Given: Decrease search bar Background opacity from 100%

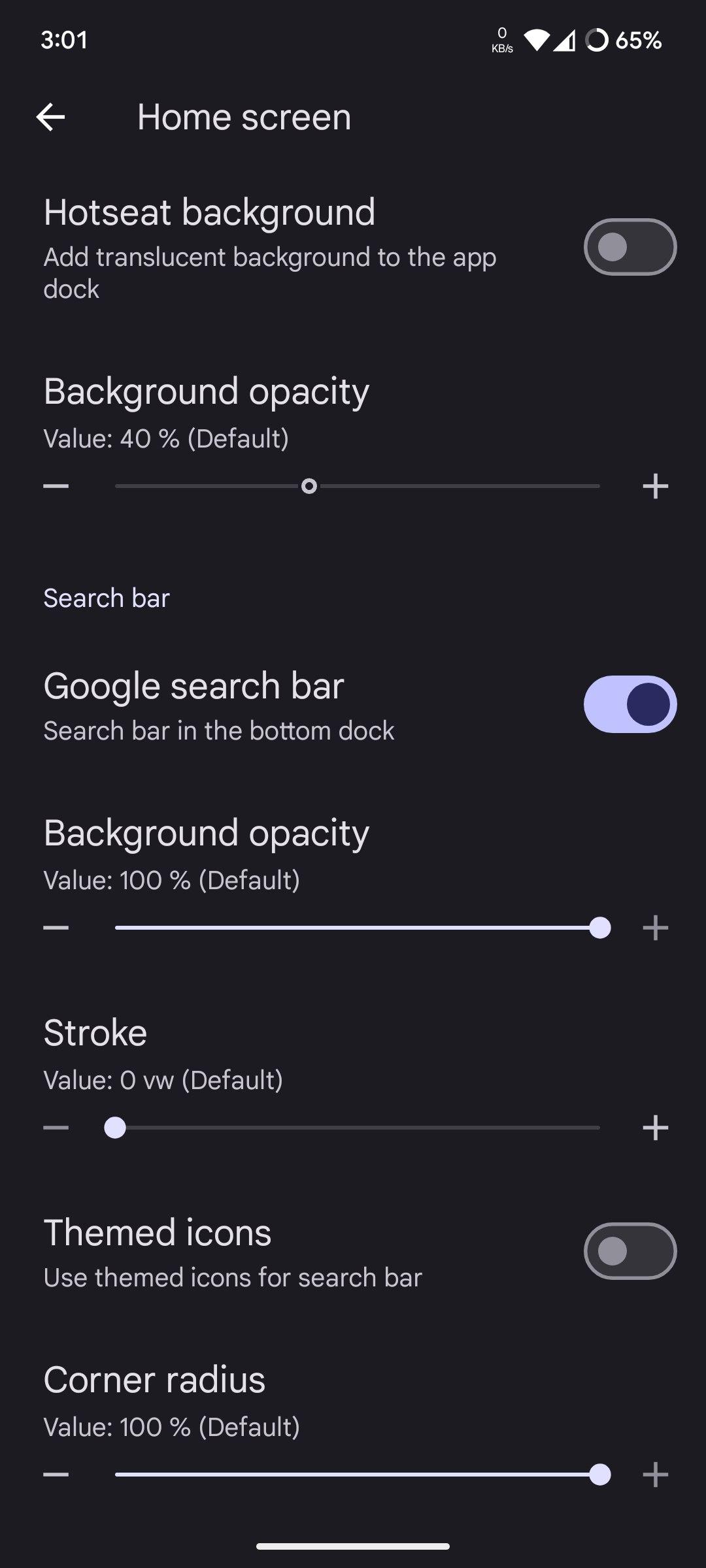Looking at the screenshot, I should tap(56, 928).
